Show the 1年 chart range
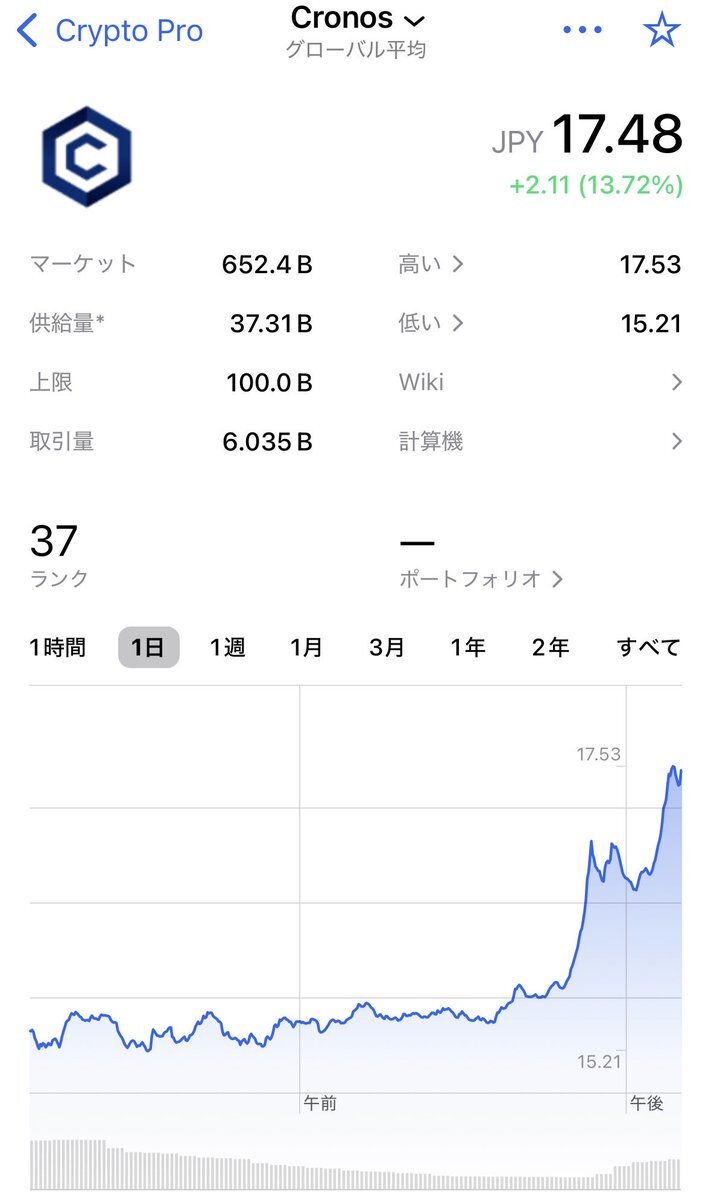 467,647
